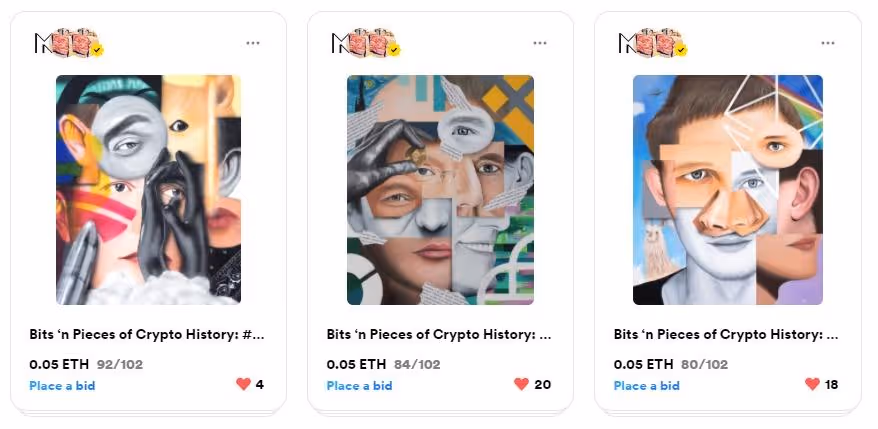Image resolution: width=878 pixels, height=429 pixels.
Task: Place a bid on the 92/102 item
Action: click(x=62, y=385)
